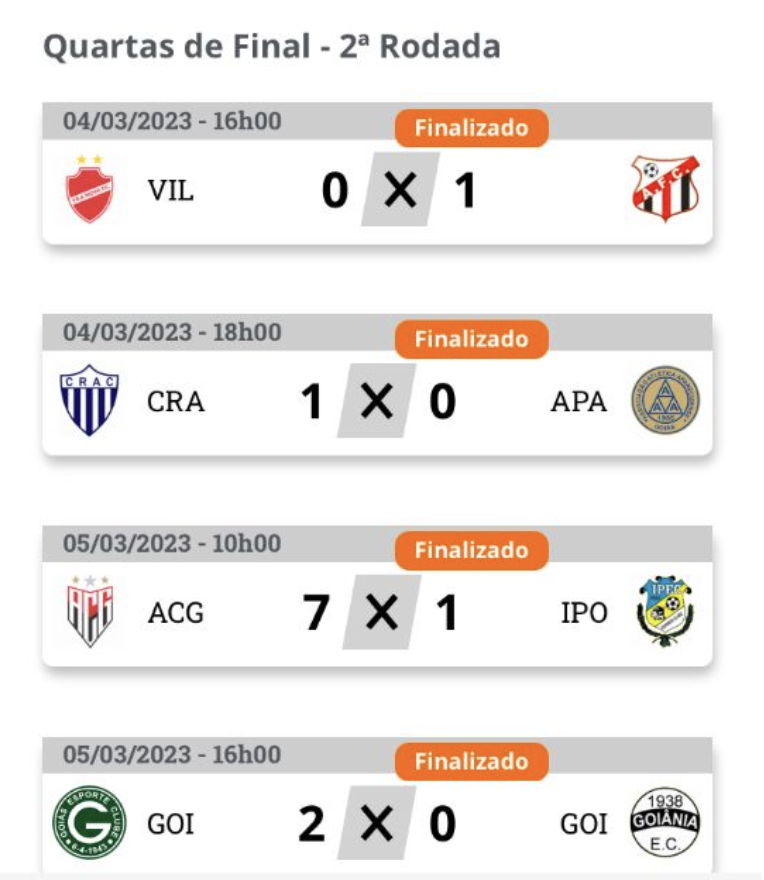Image resolution: width=764 pixels, height=880 pixels.
Task: View details of ACG vs IPO match
Action: [377, 612]
